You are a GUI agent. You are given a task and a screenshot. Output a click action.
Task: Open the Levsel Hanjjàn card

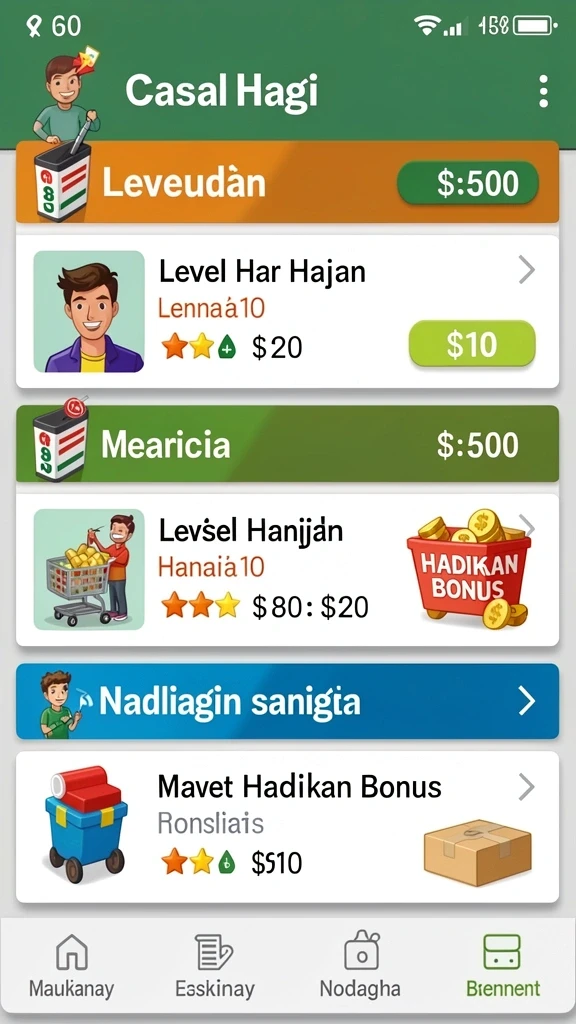287,570
